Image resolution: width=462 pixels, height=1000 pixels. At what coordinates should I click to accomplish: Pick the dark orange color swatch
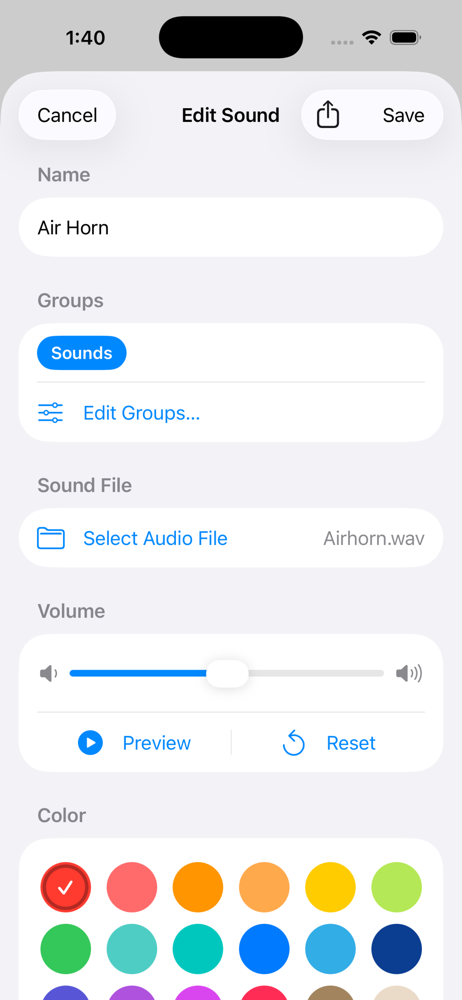(x=198, y=887)
